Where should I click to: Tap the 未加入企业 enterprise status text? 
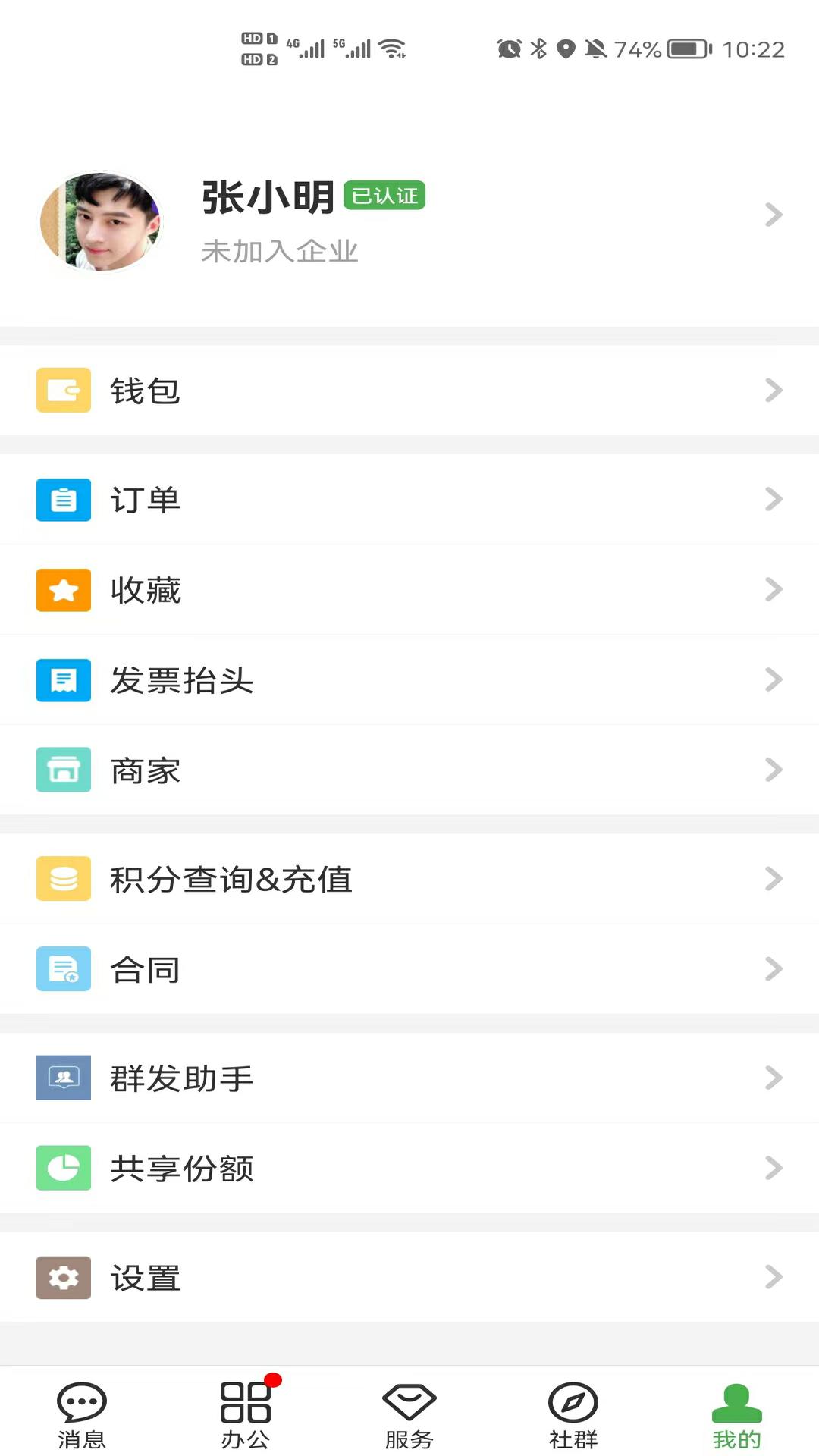tap(281, 253)
